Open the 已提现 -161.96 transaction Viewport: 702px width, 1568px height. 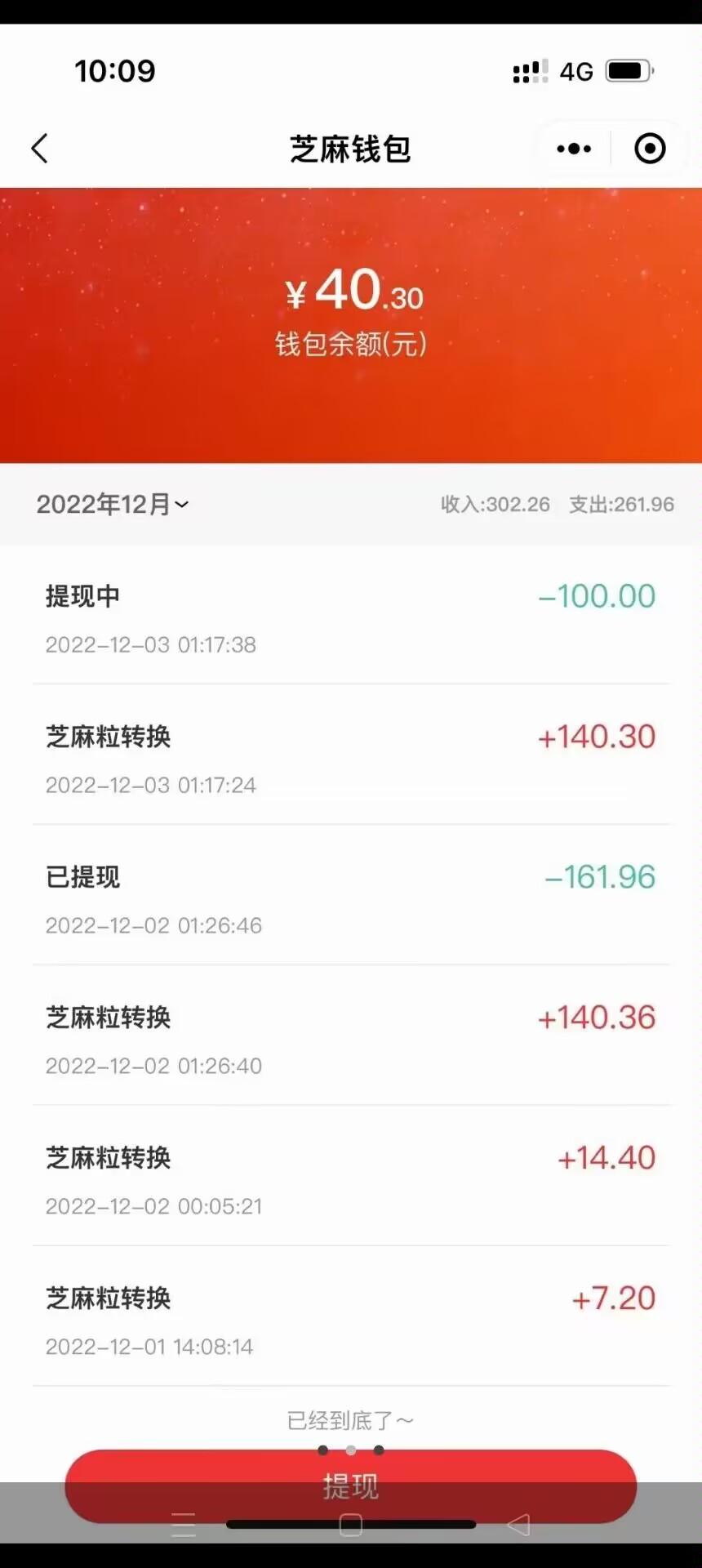[x=351, y=899]
